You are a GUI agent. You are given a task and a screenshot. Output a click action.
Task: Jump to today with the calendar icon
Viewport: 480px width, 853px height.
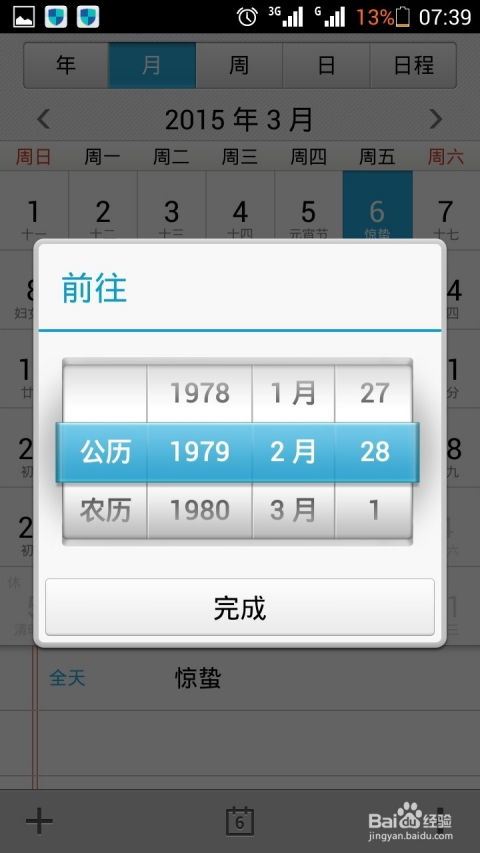pos(239,821)
